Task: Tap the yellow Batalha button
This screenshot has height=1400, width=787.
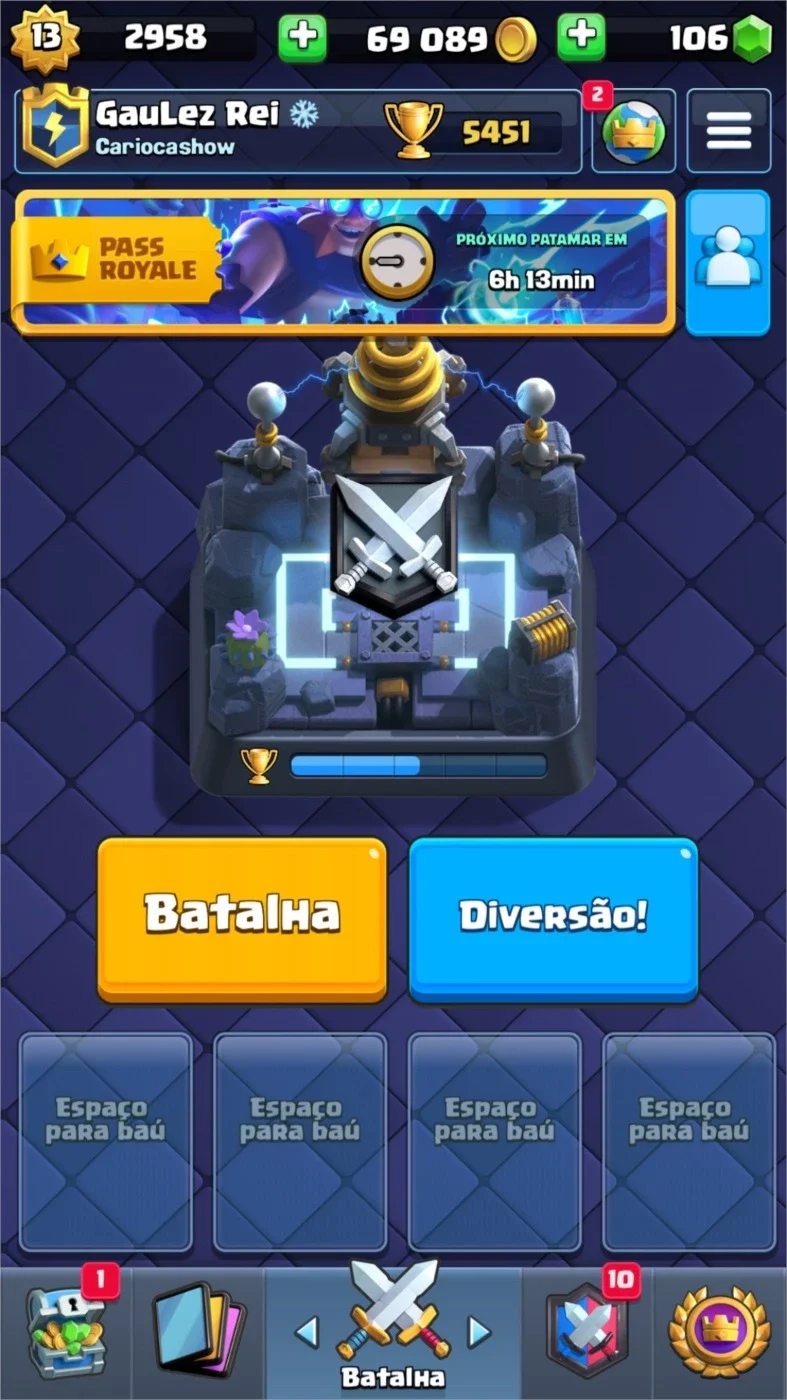Action: [242, 918]
